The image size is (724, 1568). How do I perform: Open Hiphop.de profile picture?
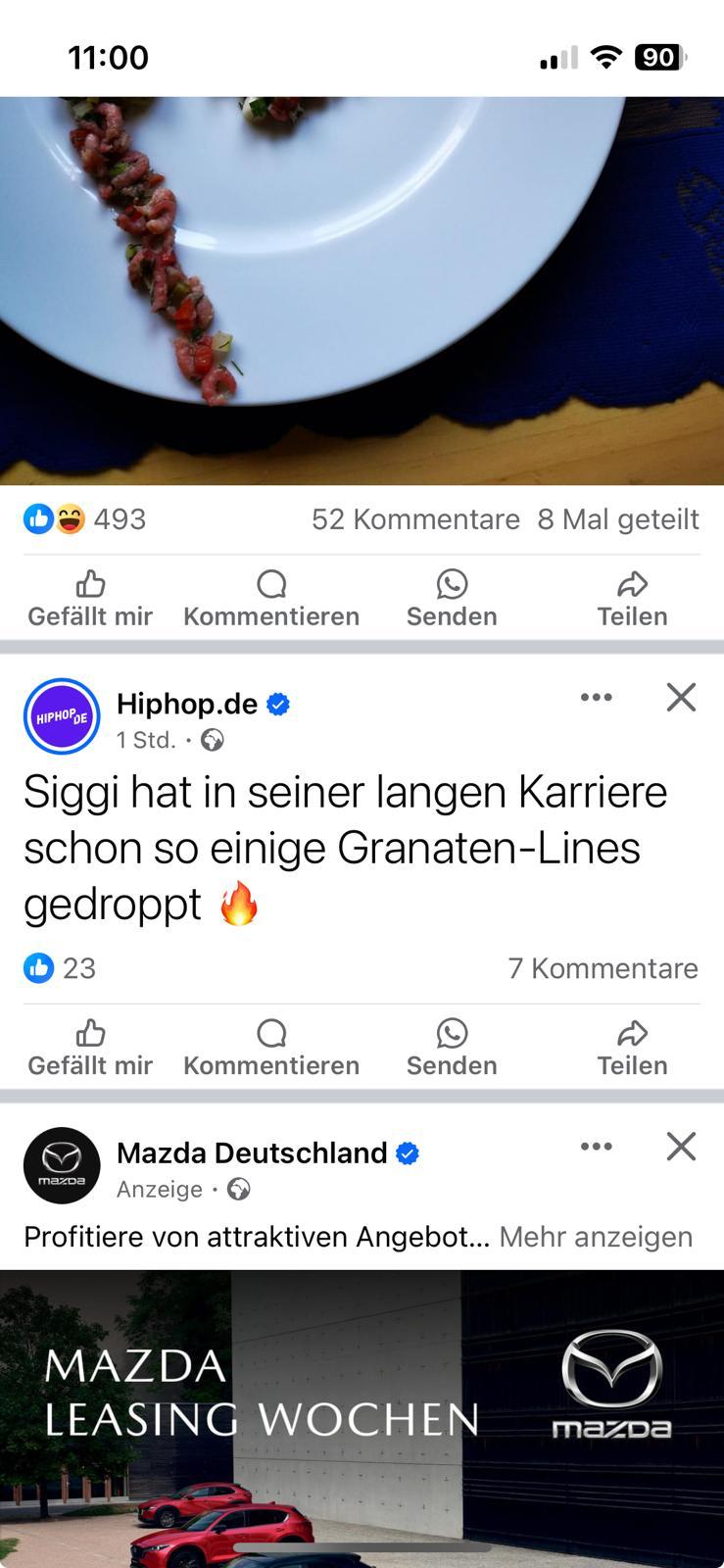click(x=62, y=716)
